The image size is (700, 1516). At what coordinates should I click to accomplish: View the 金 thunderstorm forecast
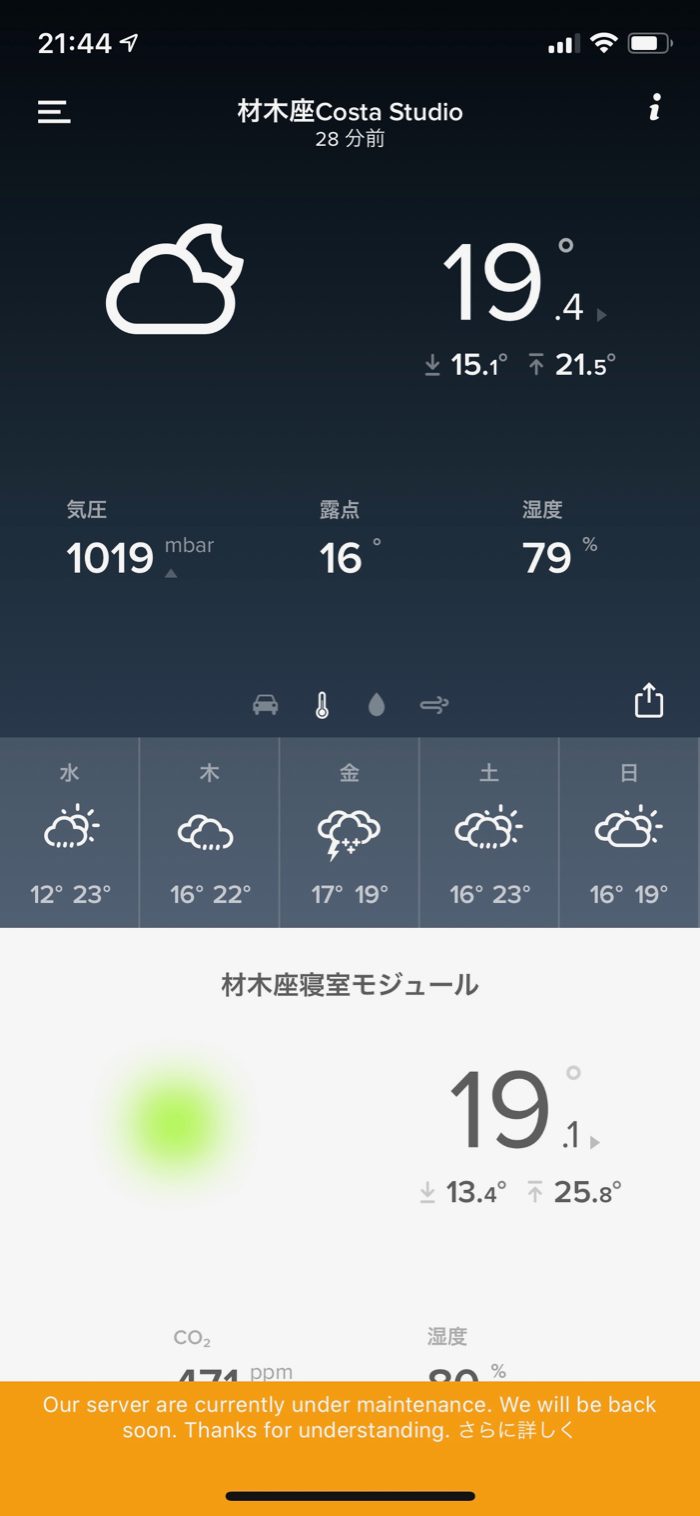click(349, 832)
